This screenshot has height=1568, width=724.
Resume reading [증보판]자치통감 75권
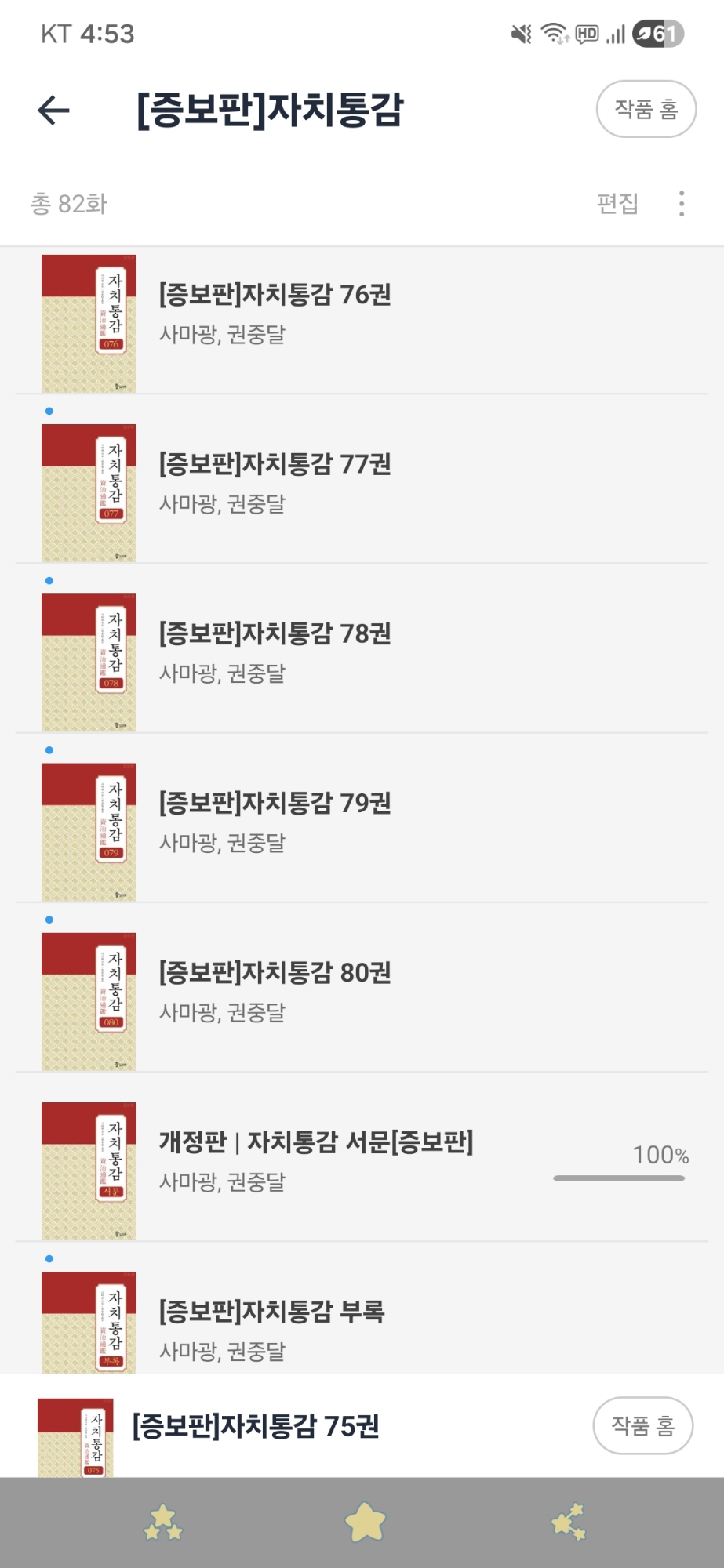(x=256, y=1426)
